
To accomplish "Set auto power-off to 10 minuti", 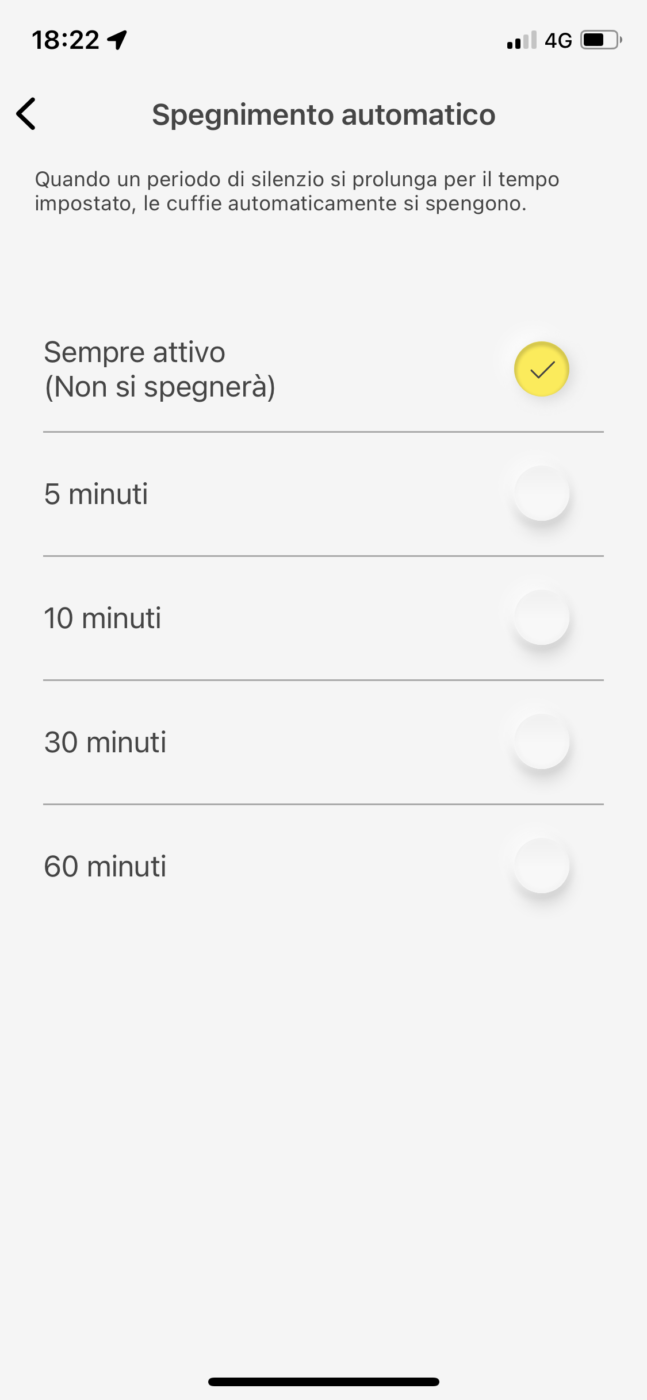I will pyautogui.click(x=541, y=617).
